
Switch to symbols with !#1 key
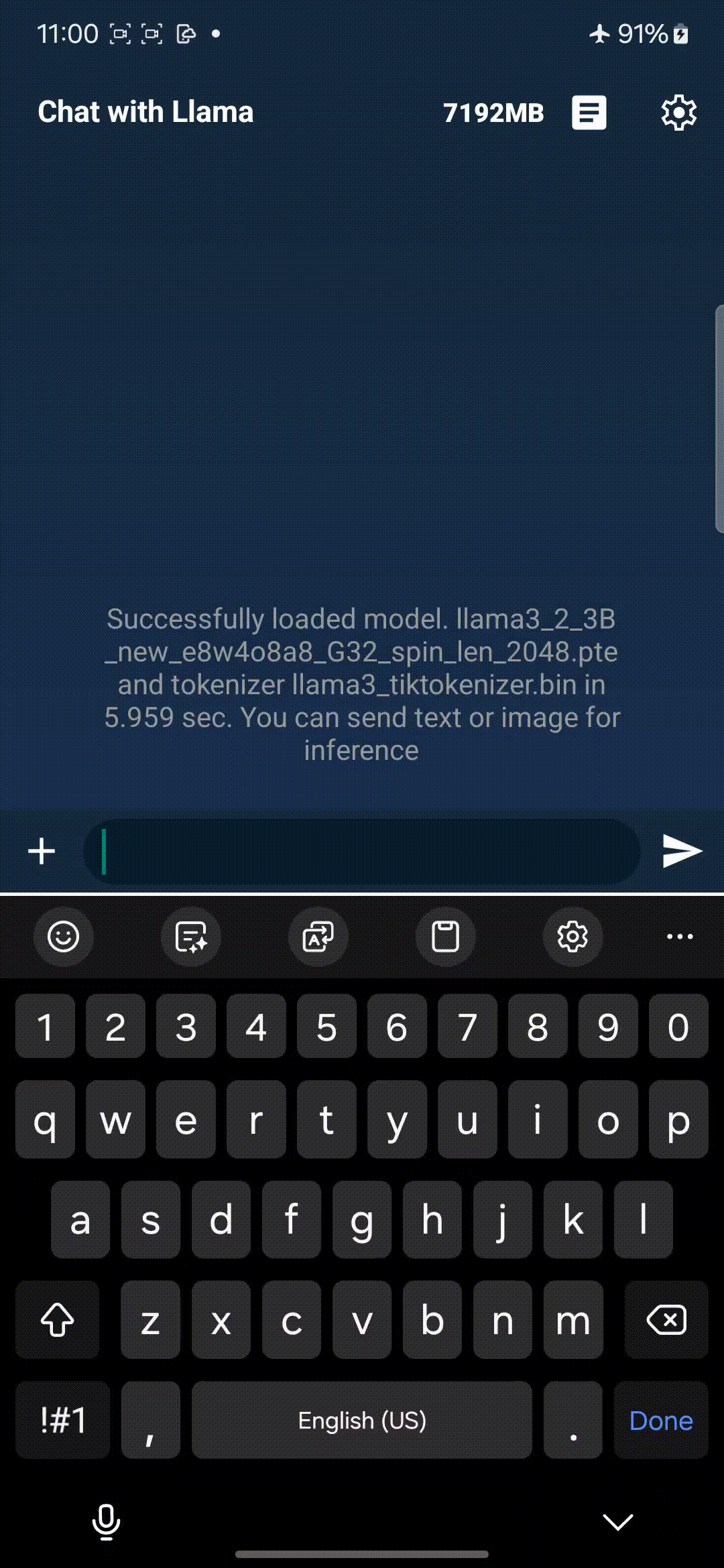(x=63, y=1420)
